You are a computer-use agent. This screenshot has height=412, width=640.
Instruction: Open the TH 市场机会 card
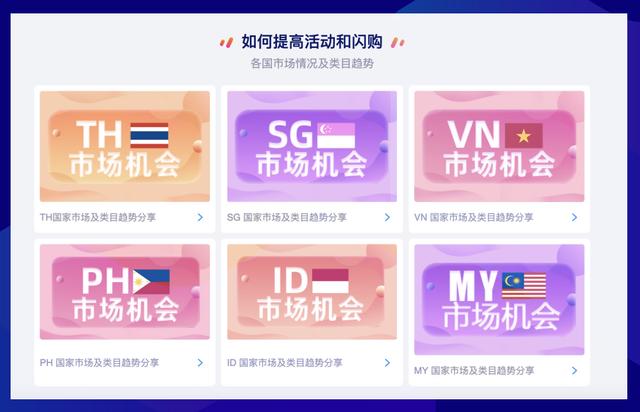coord(125,147)
